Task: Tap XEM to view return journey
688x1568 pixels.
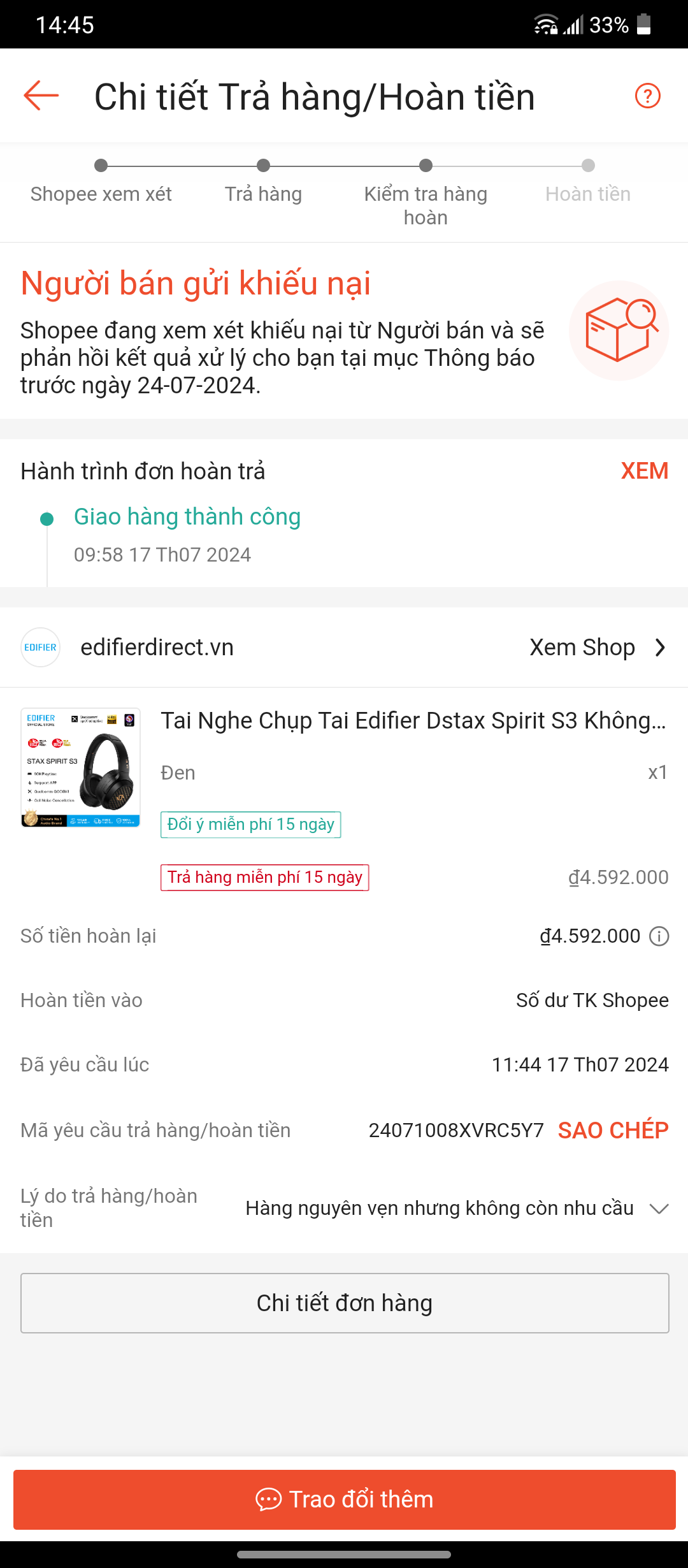Action: pos(644,471)
